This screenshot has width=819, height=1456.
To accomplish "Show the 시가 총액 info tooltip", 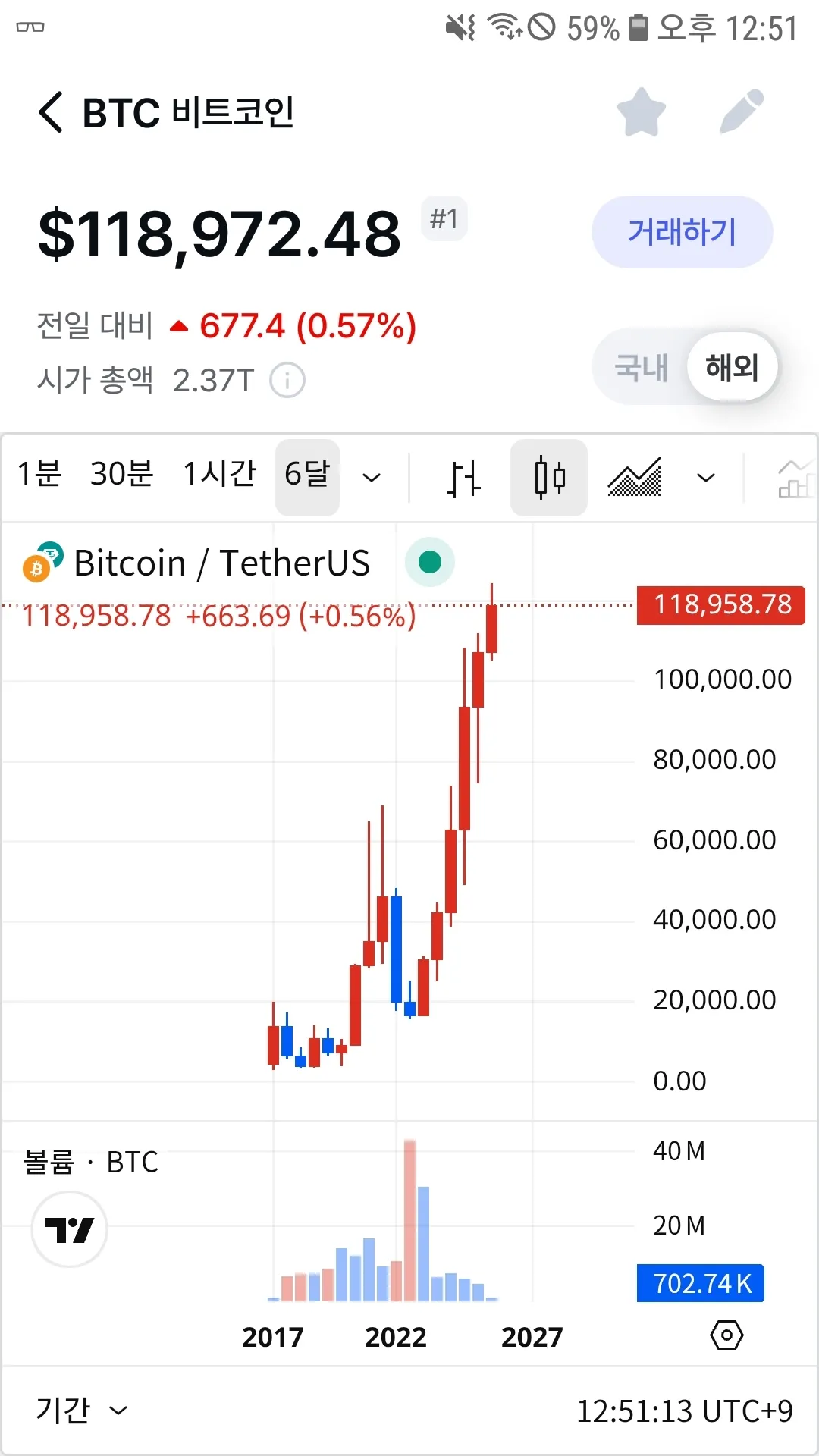I will click(x=287, y=381).
